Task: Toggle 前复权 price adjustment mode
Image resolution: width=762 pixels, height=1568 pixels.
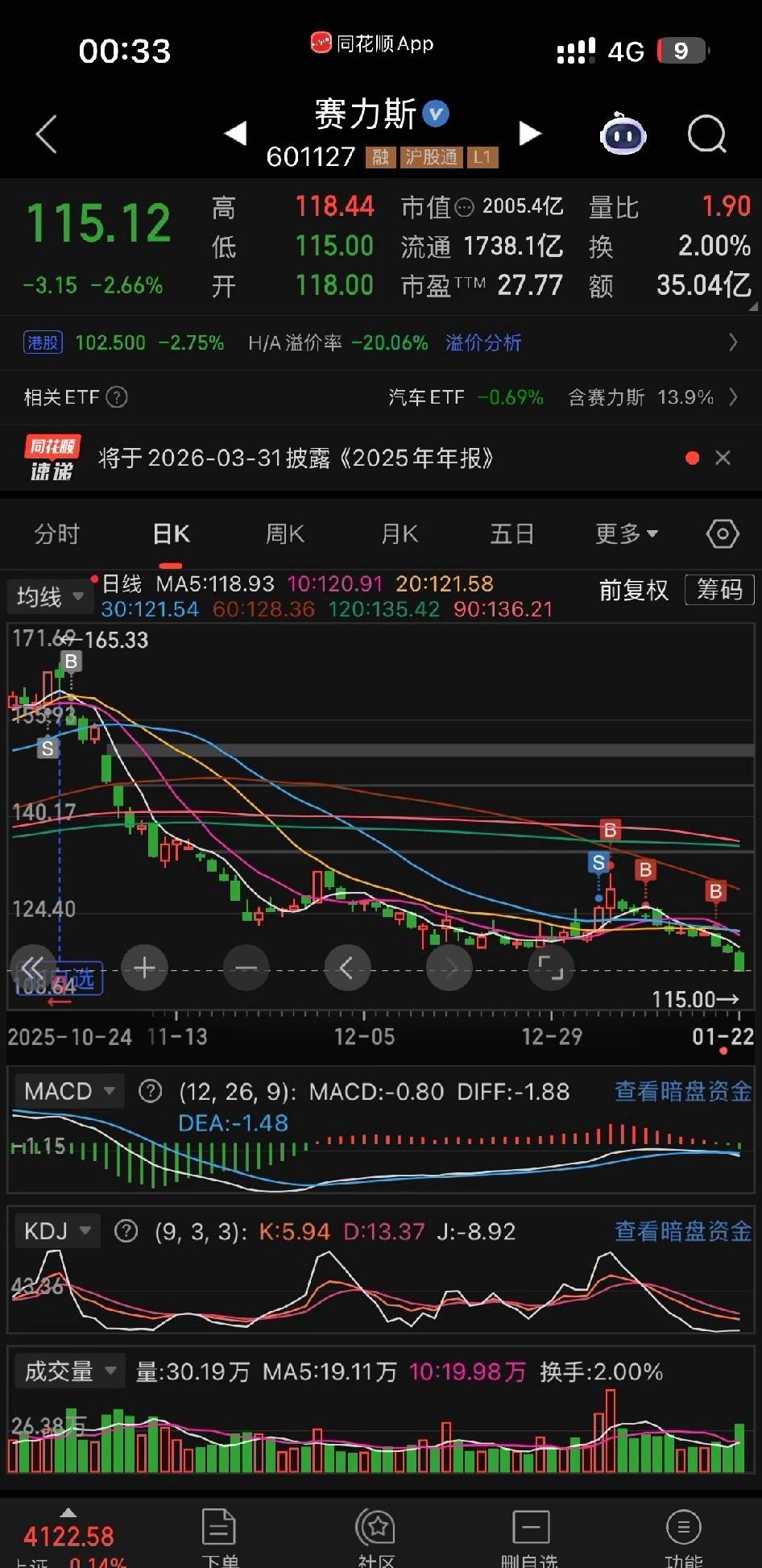Action: click(633, 591)
